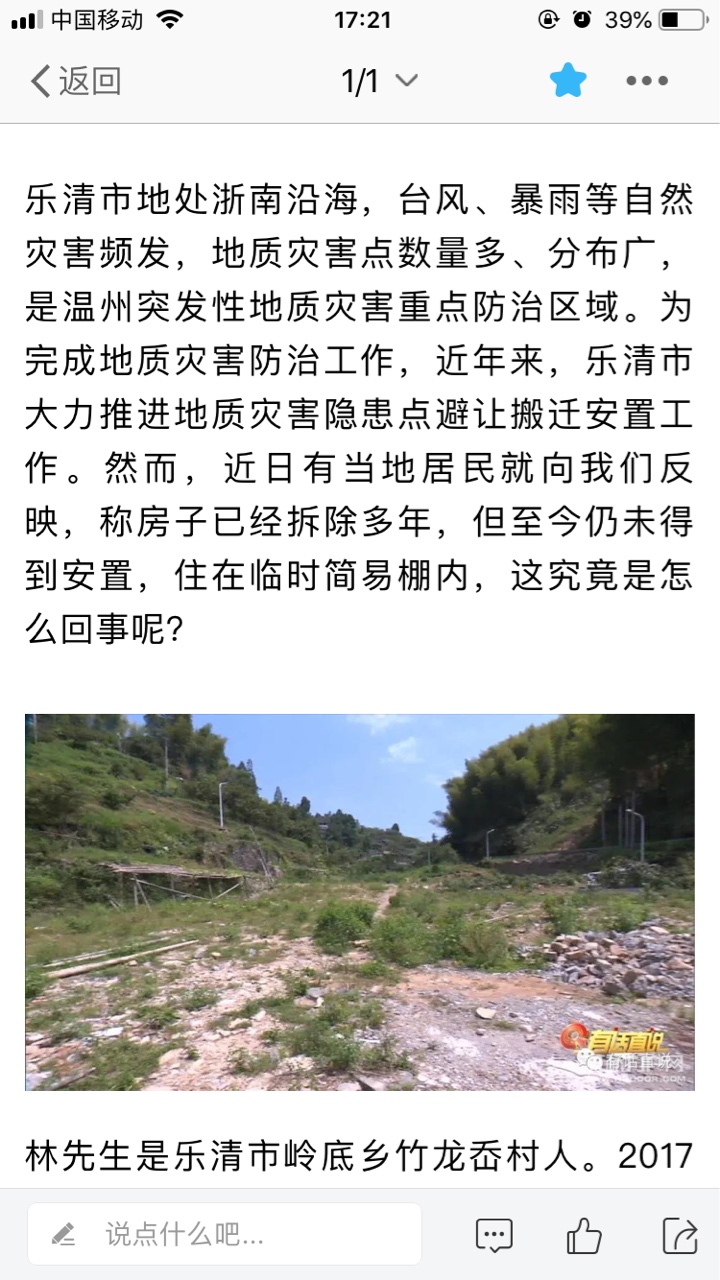Open the three-dot overflow menu
The height and width of the screenshot is (1280, 720).
647,81
